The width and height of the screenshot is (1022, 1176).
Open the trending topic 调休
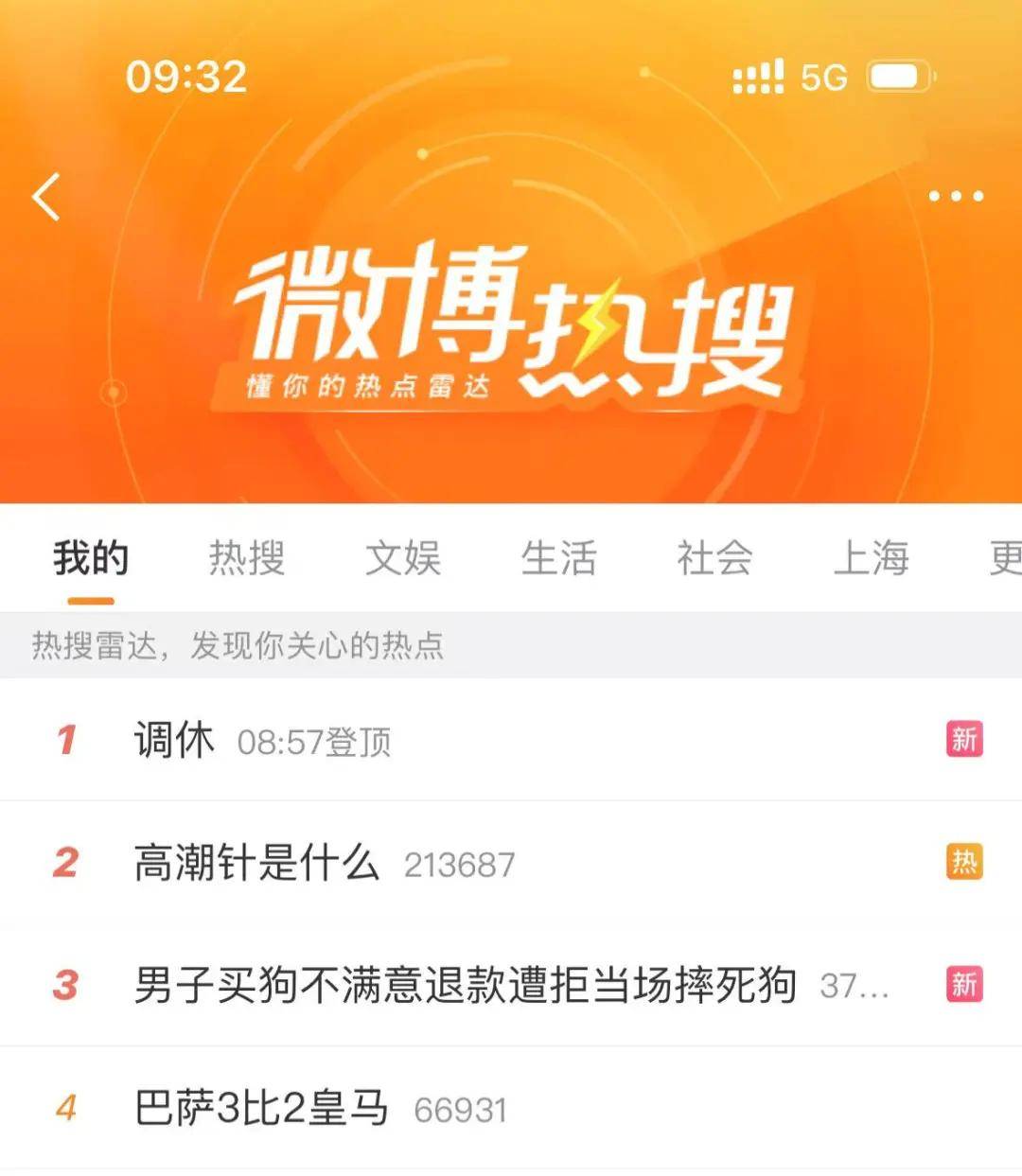(175, 741)
